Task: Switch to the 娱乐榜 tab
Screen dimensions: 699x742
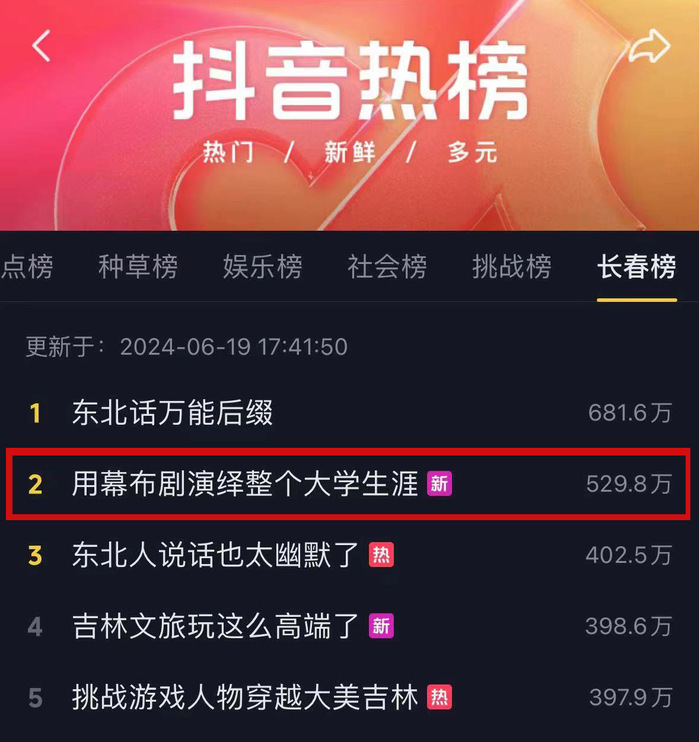Action: point(262,267)
